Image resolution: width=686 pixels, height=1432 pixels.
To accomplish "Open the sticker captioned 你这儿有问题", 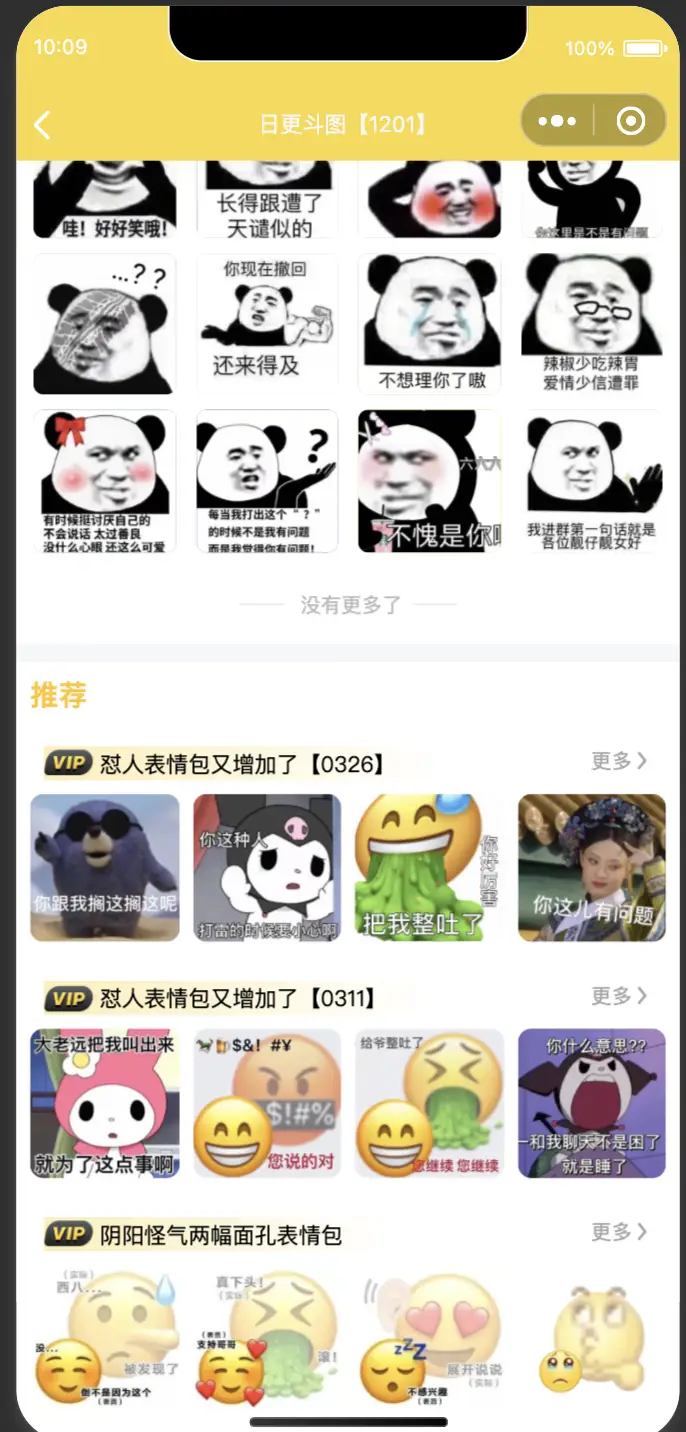I will click(592, 868).
